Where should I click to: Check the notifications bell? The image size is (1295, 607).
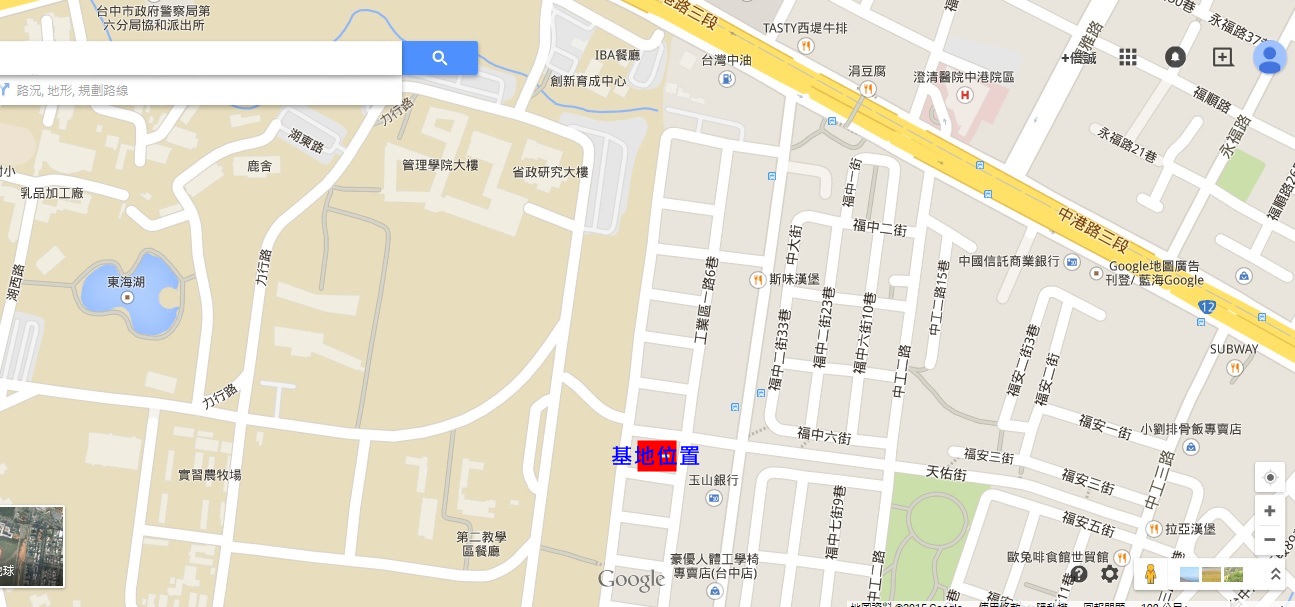(1175, 57)
